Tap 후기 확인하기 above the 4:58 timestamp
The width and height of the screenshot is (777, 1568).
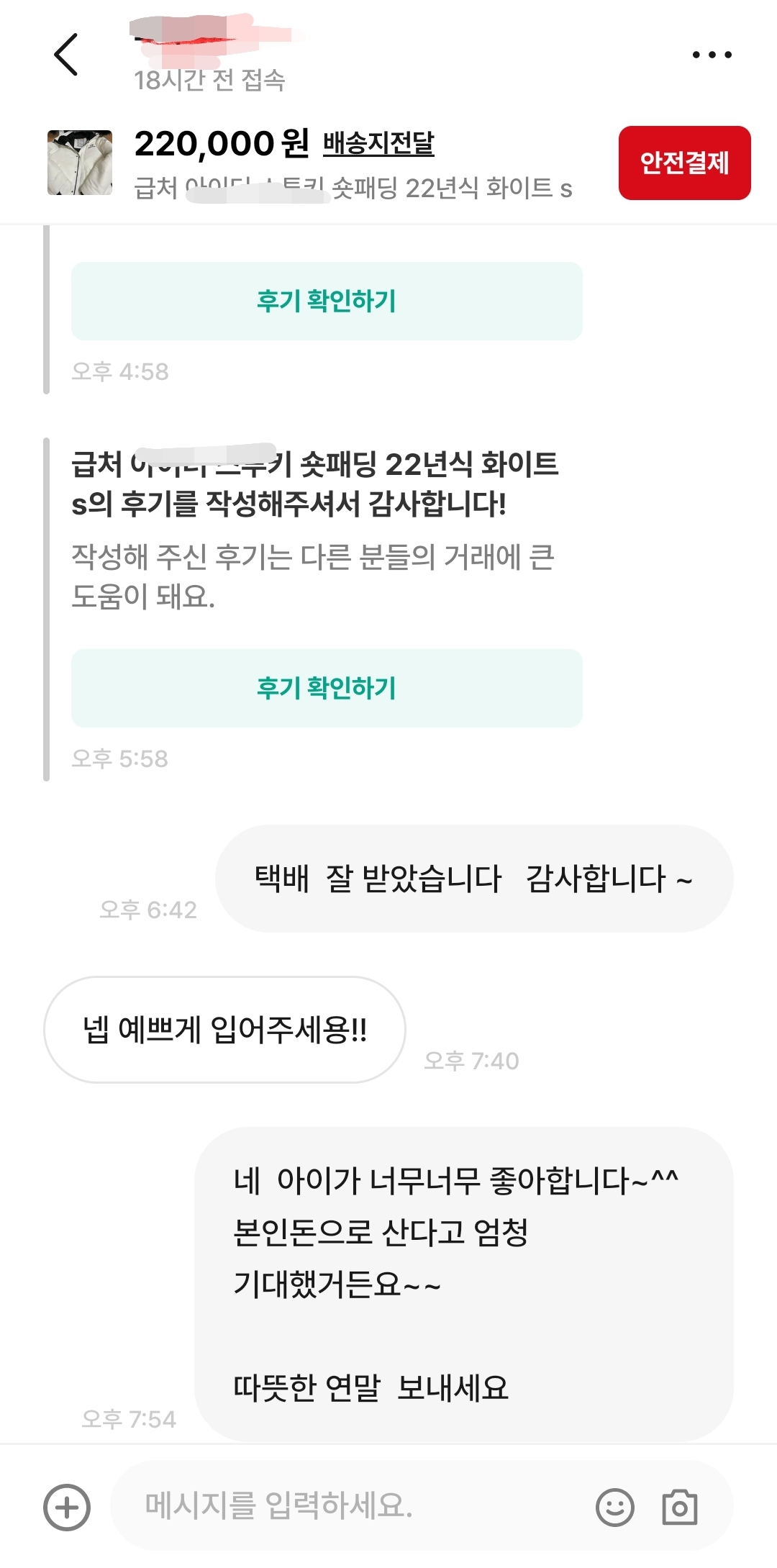pos(327,301)
